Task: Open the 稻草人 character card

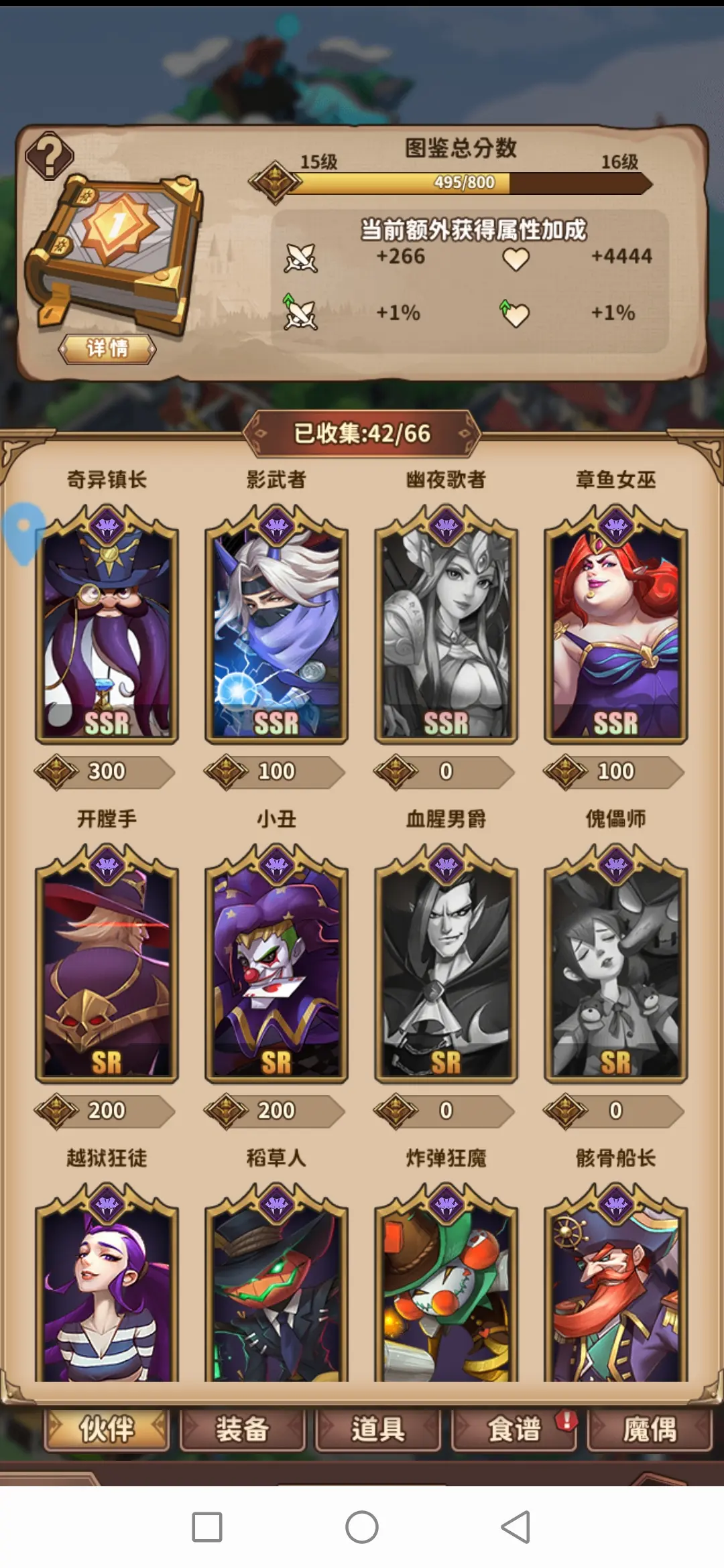Action: coord(276,1293)
